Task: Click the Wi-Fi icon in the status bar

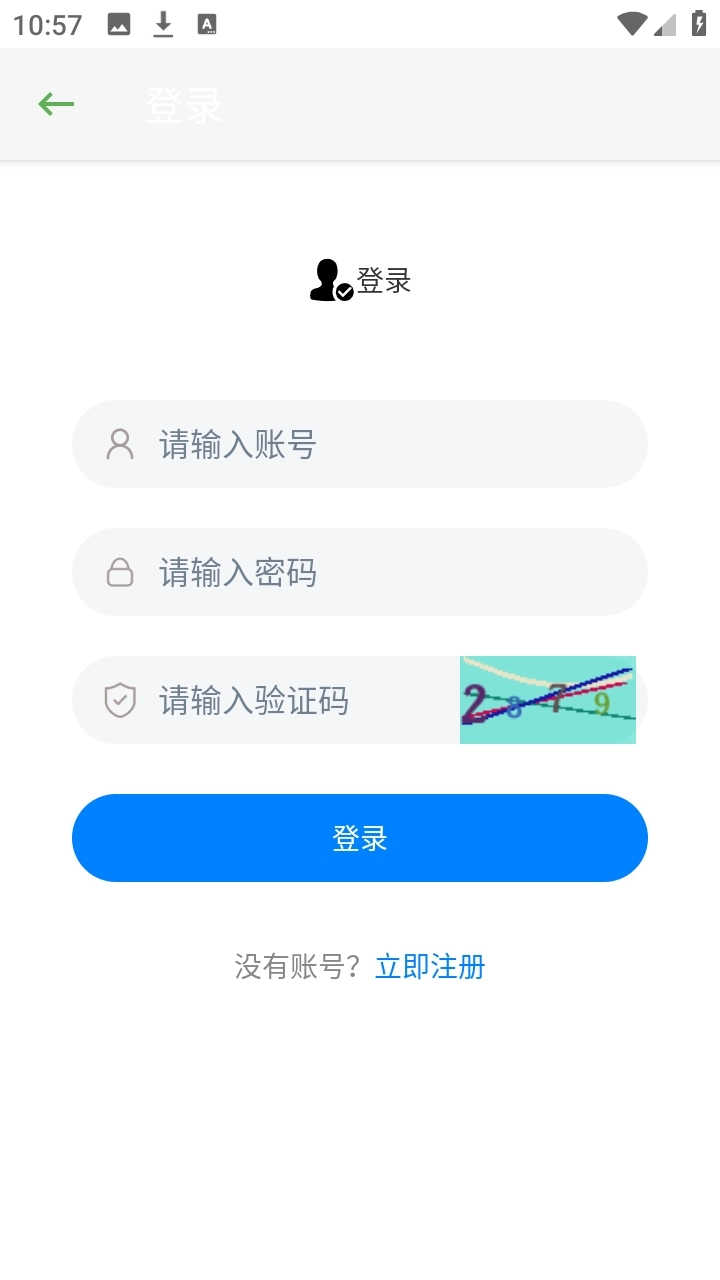Action: [633, 24]
